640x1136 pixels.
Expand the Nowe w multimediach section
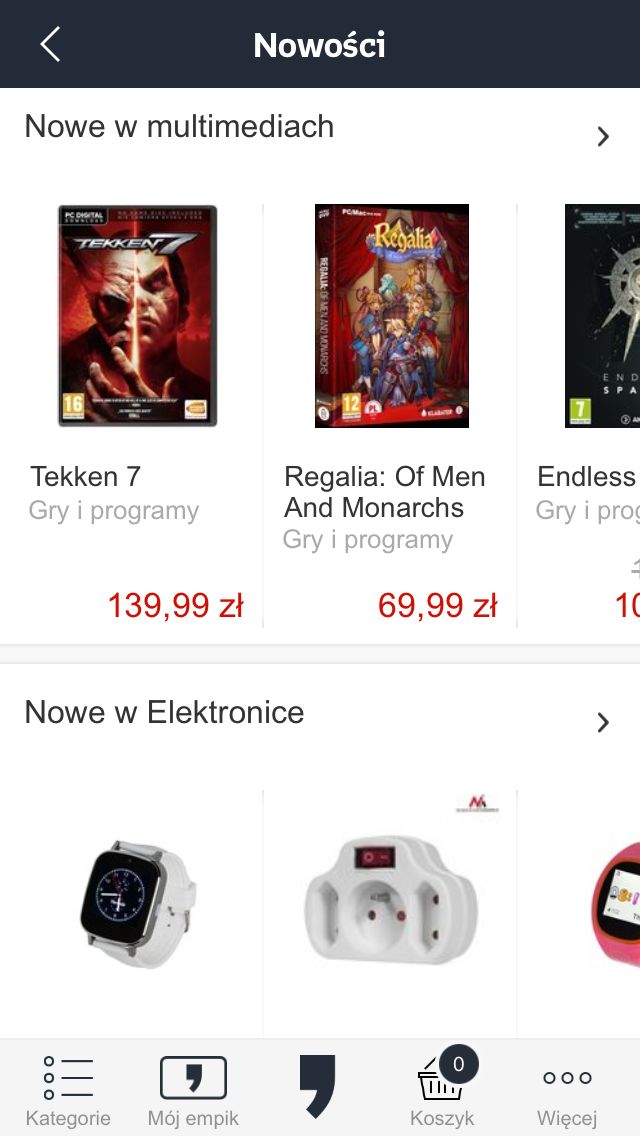coord(602,136)
